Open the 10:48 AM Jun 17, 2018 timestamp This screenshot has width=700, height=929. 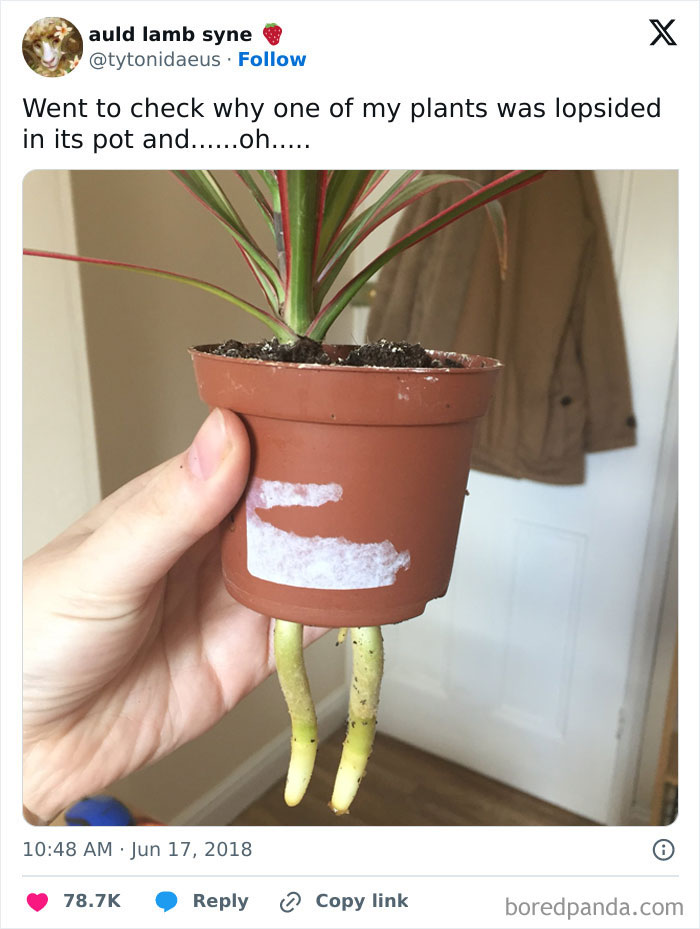pyautogui.click(x=137, y=850)
